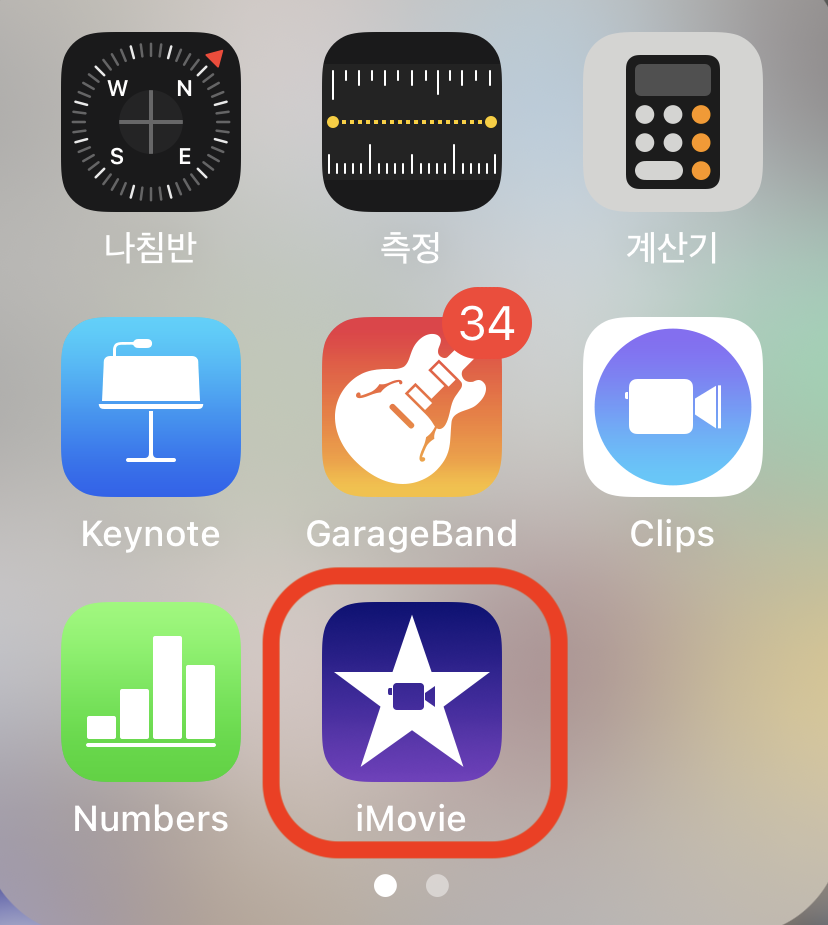828x925 pixels.
Task: Open the Keynote app
Action: [151, 407]
